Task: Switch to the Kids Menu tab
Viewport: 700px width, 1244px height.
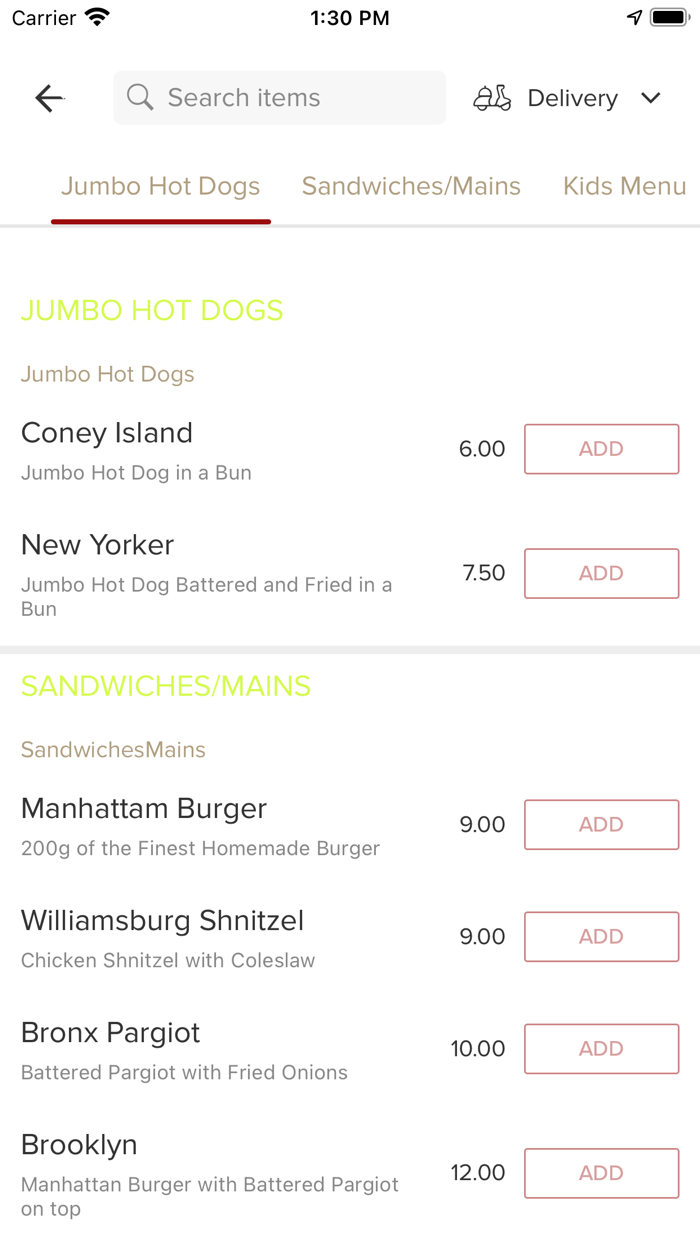Action: tap(624, 187)
